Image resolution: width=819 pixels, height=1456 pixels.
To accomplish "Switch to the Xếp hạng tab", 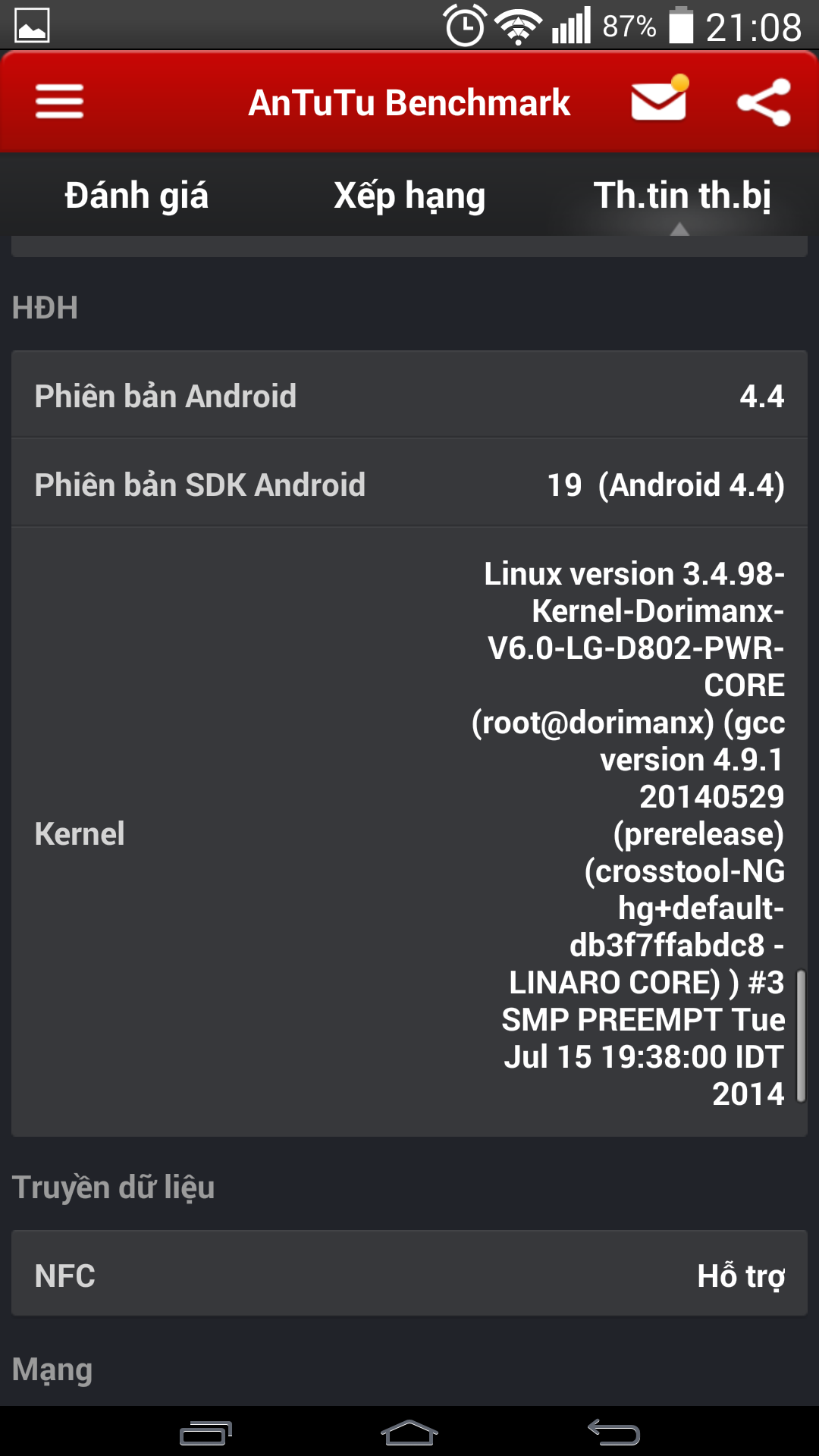I will tap(409, 195).
